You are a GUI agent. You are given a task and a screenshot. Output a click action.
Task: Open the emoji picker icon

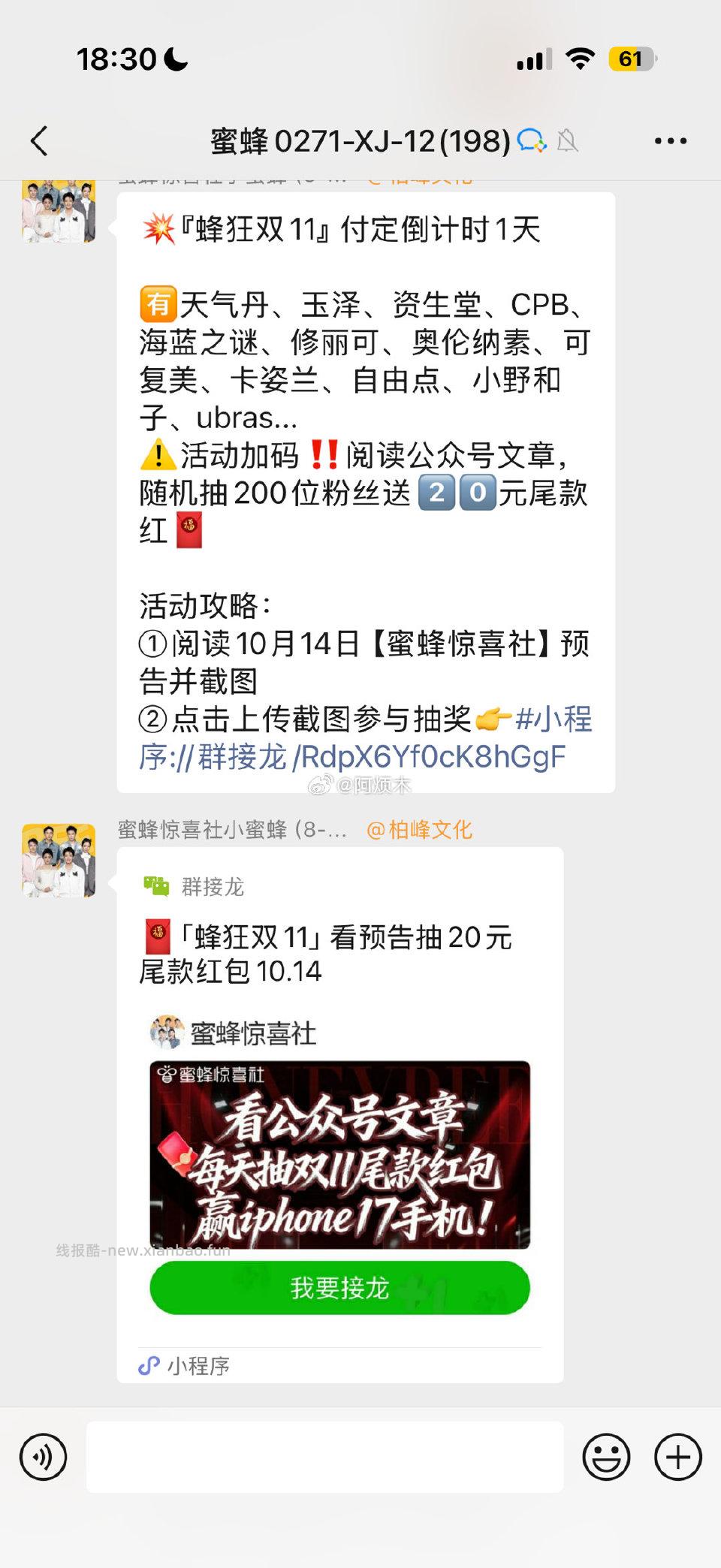pos(605,1455)
